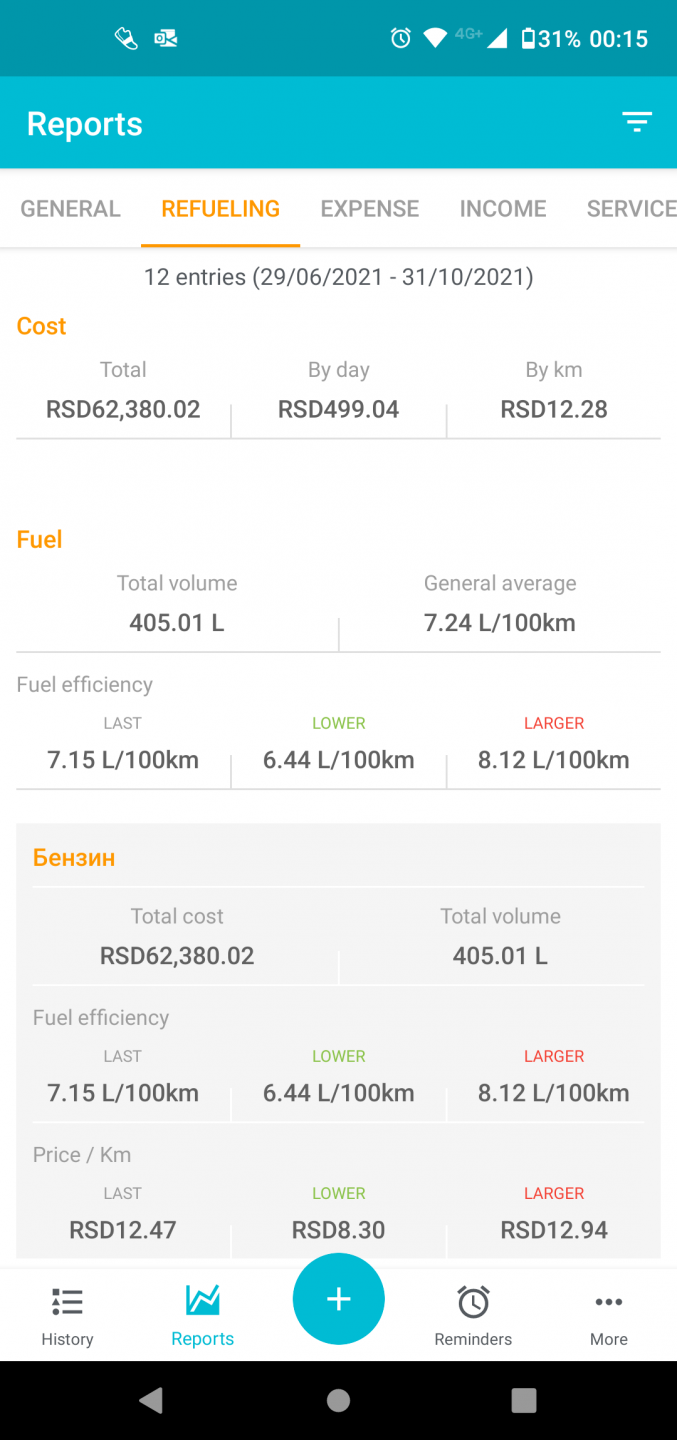This screenshot has height=1440, width=677.
Task: Open History in the bottom navigation
Action: (x=67, y=1317)
